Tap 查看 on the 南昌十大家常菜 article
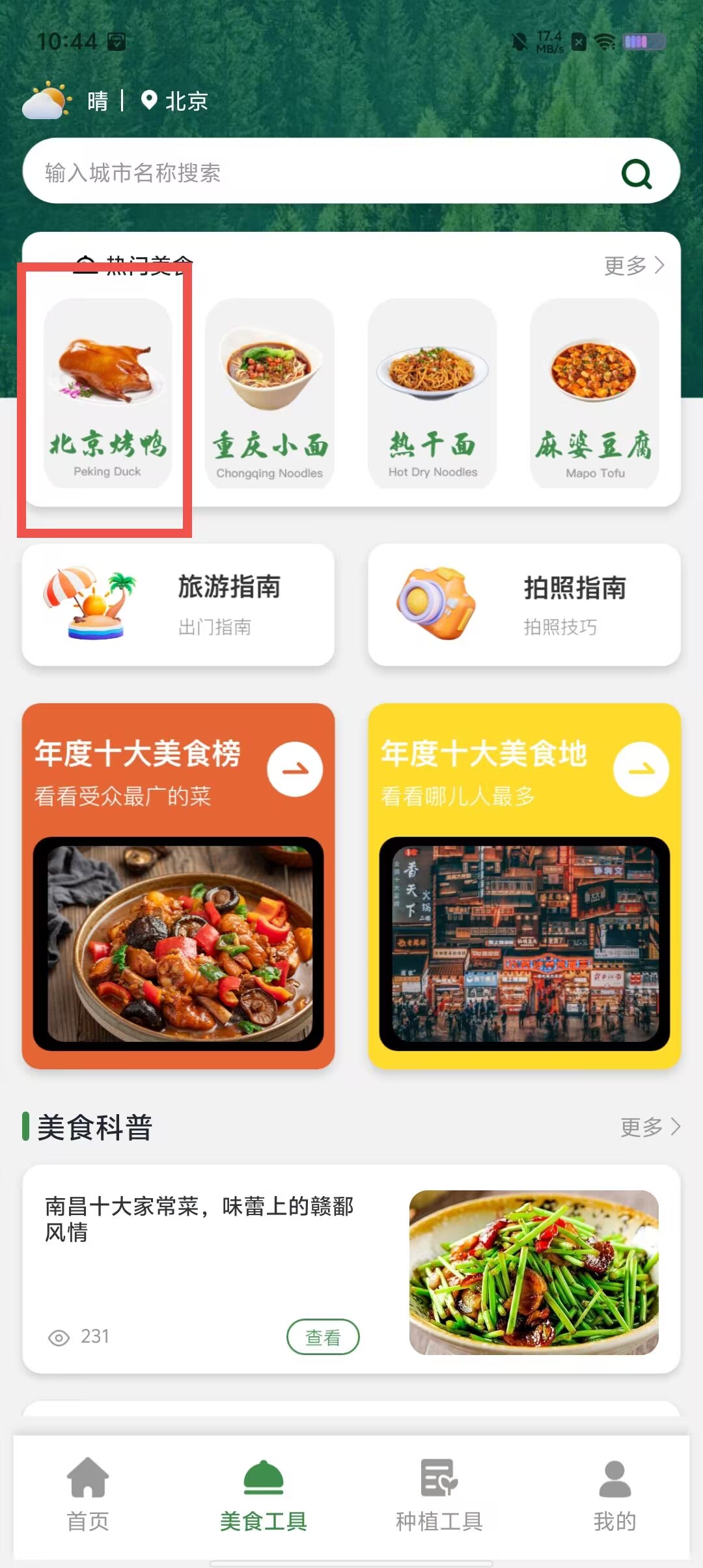Screen dimensions: 703x1568 point(323,1337)
